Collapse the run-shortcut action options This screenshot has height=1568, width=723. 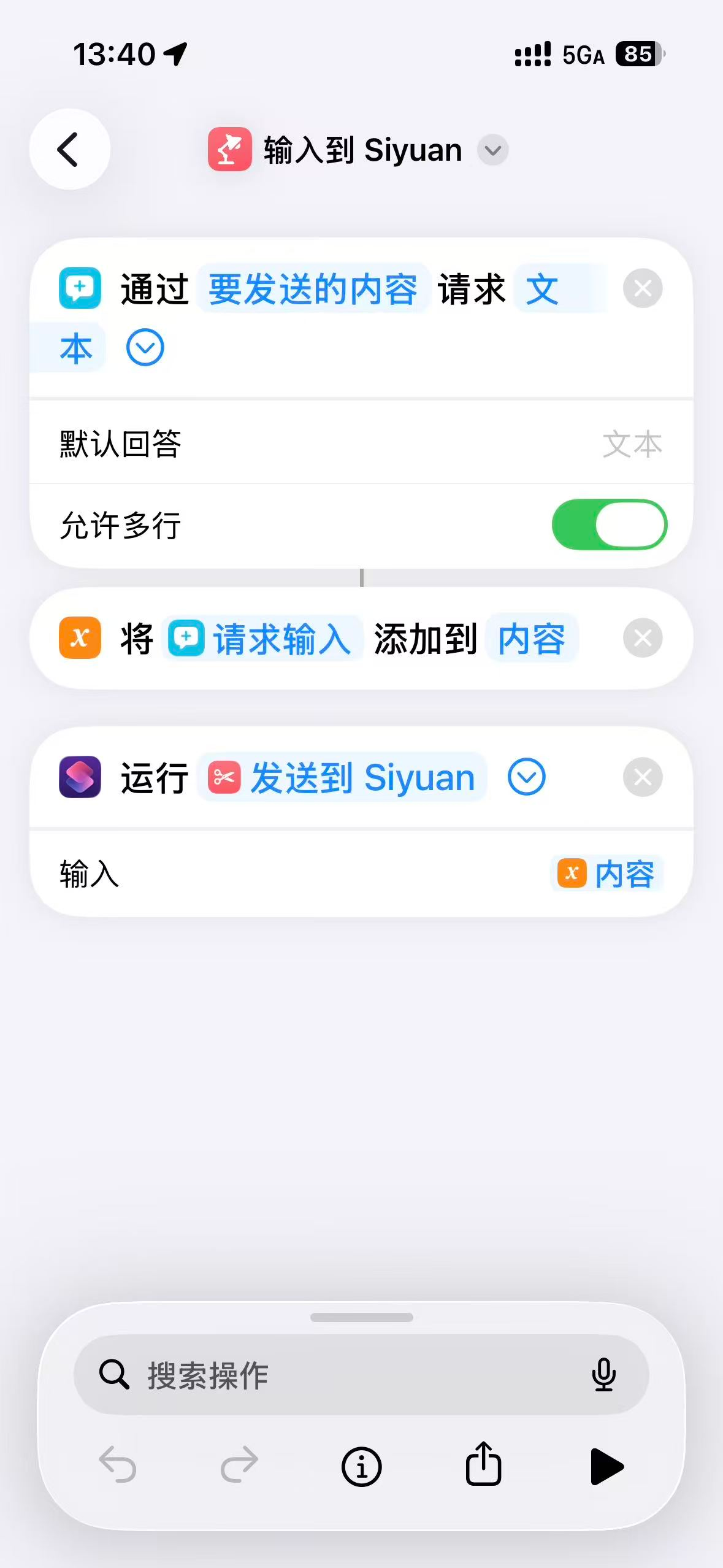click(x=526, y=777)
